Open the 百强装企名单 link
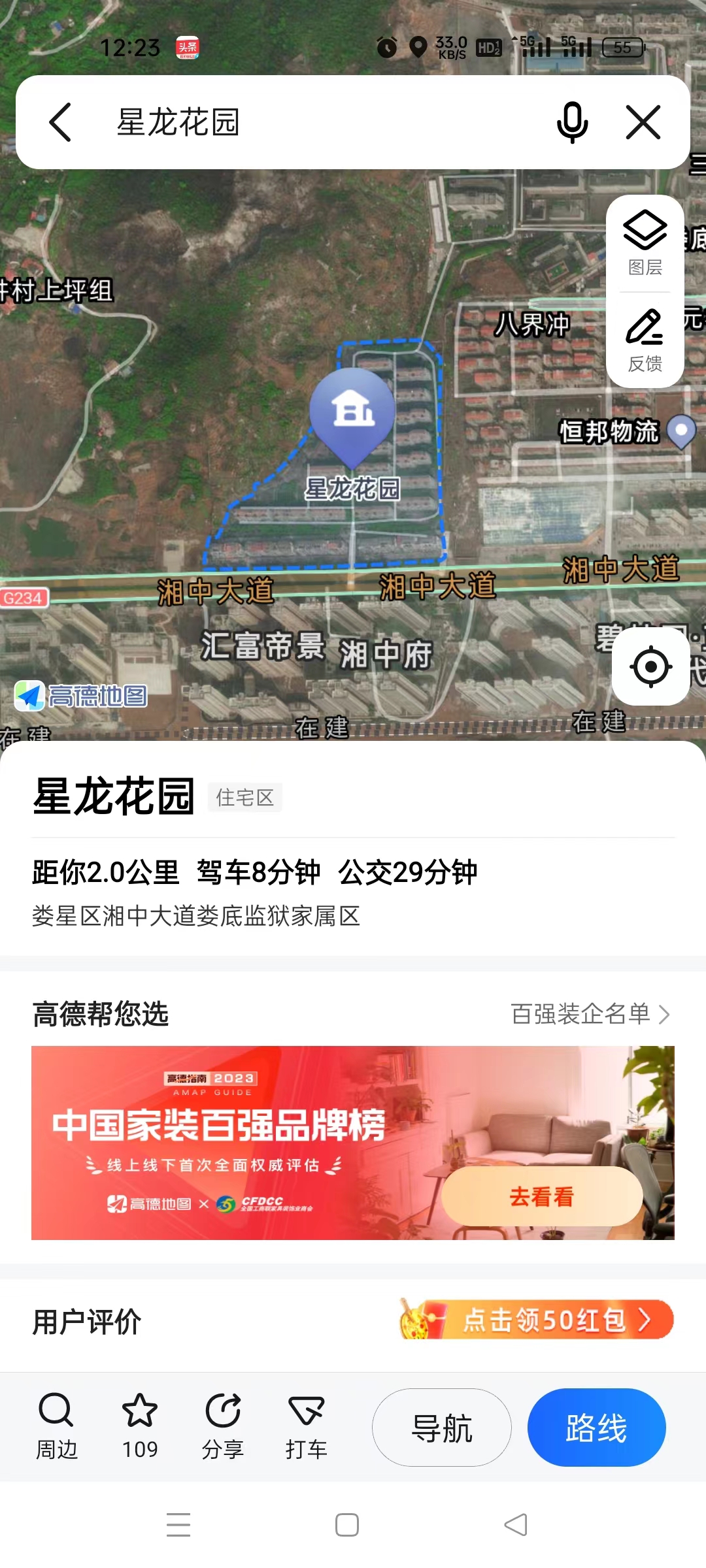 pos(590,1014)
